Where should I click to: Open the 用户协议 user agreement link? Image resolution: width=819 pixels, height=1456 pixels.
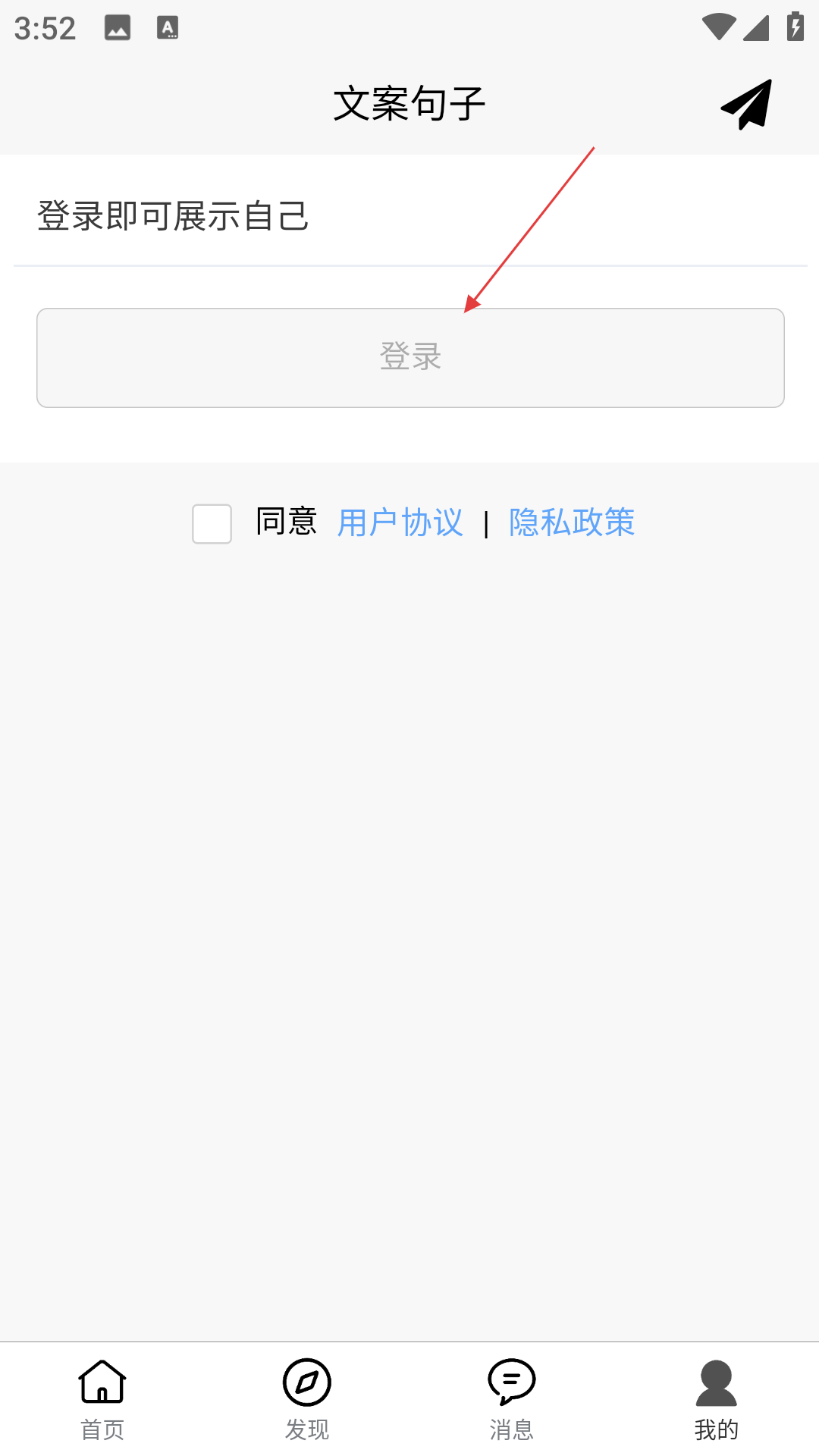point(400,523)
